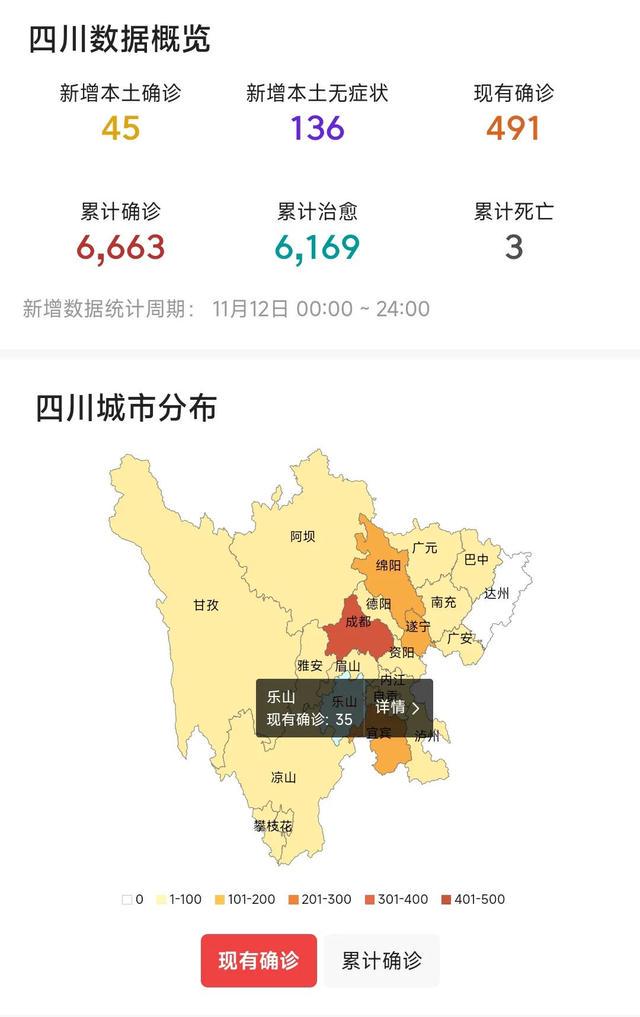The width and height of the screenshot is (640, 1017).
Task: Select 成都 on the Sichuan map
Action: tap(357, 622)
